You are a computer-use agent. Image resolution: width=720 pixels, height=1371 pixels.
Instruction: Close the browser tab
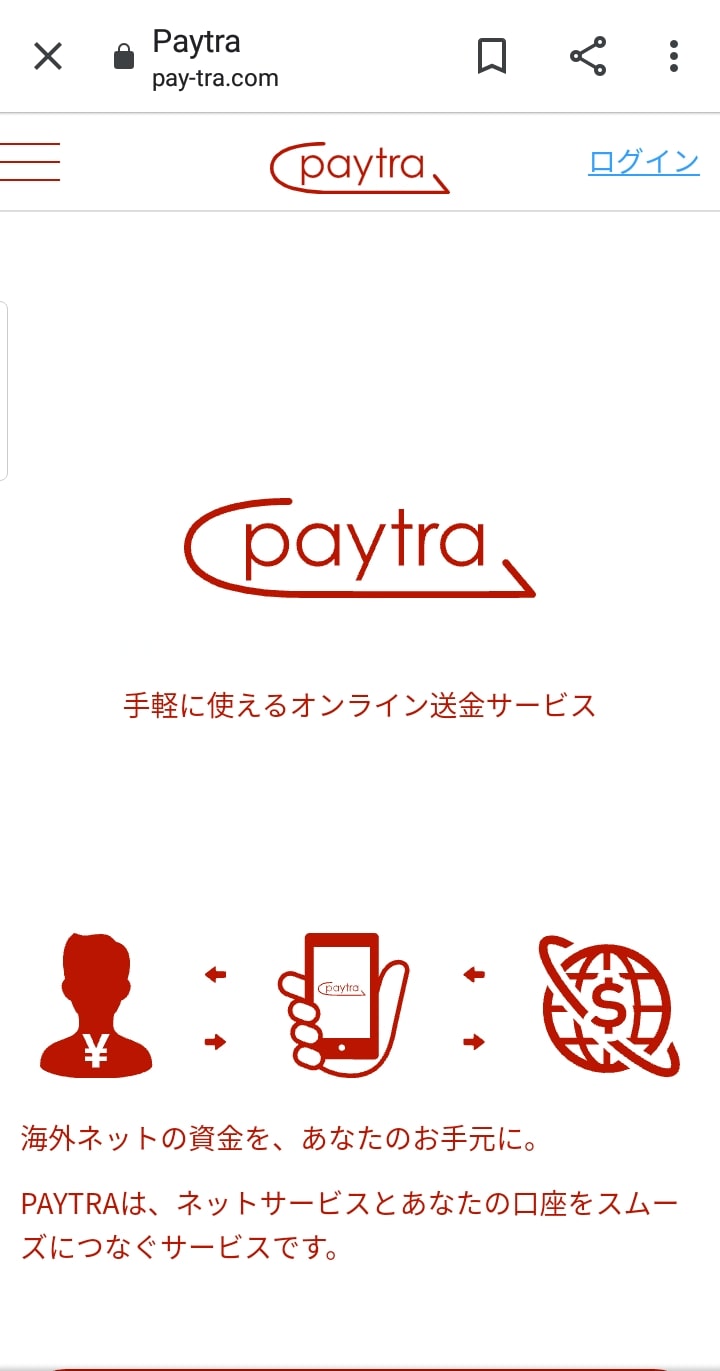48,57
